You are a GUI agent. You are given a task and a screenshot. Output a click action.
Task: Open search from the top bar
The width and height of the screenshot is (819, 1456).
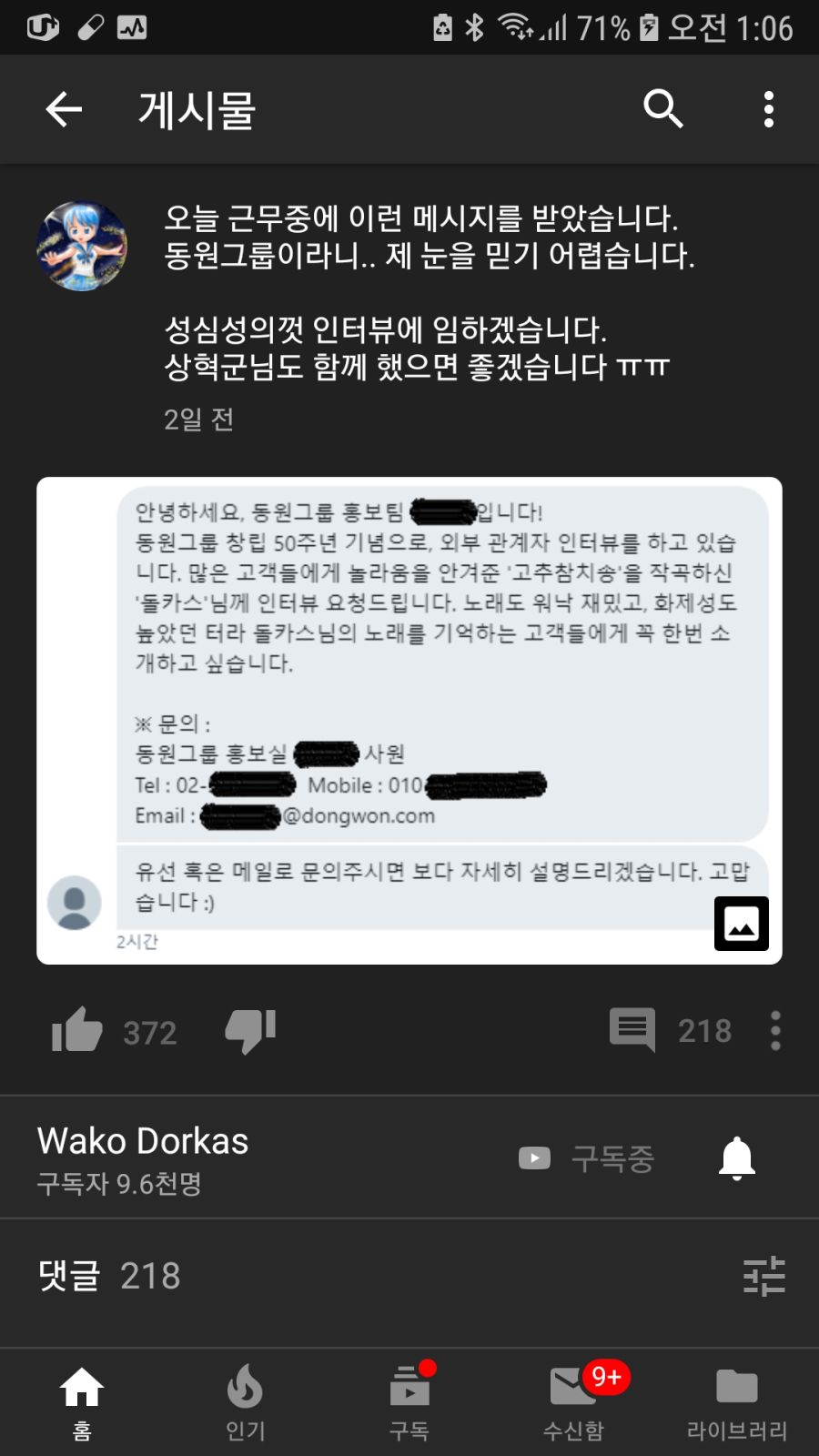662,109
